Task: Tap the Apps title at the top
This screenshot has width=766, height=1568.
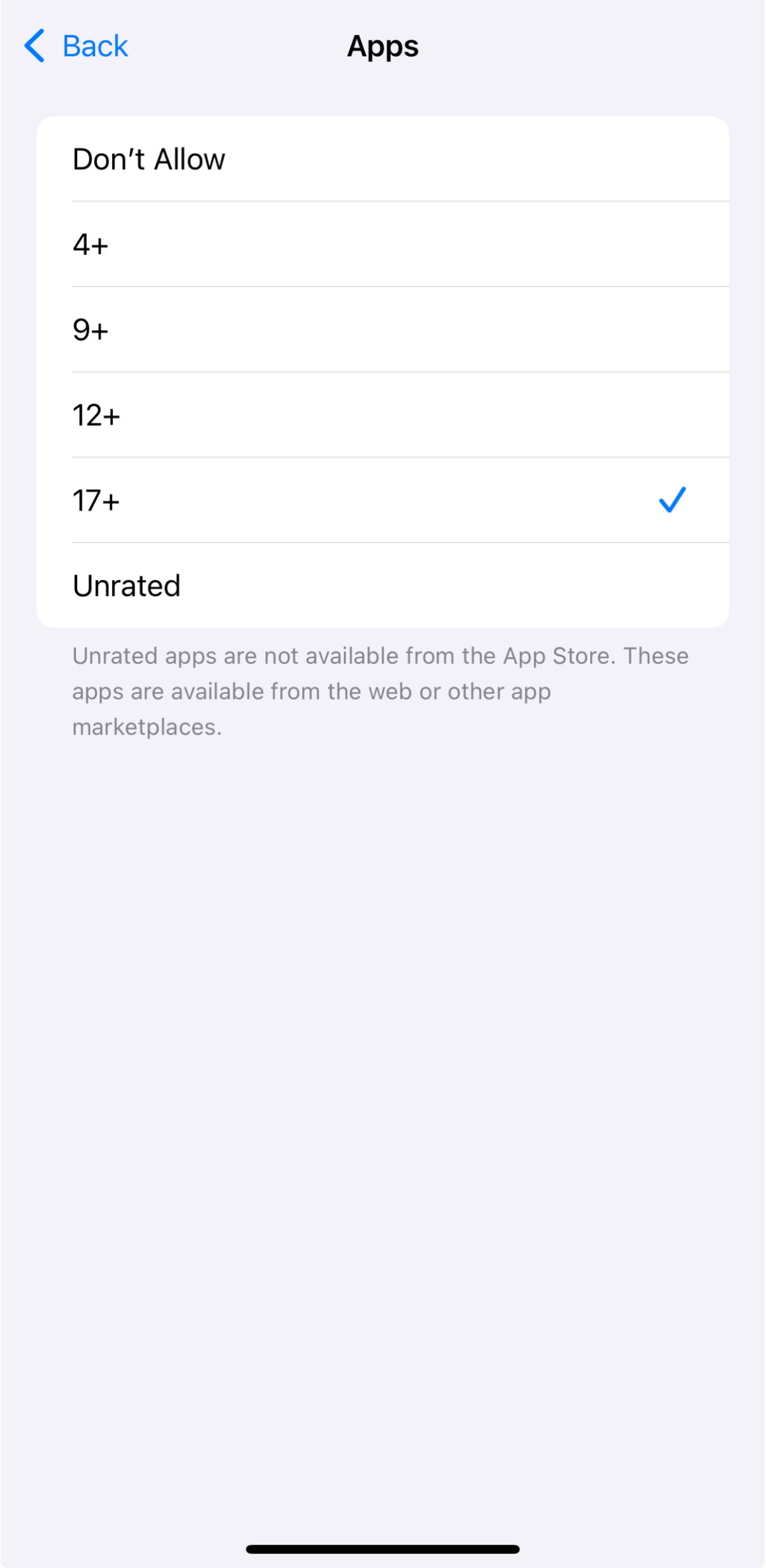Action: tap(382, 46)
